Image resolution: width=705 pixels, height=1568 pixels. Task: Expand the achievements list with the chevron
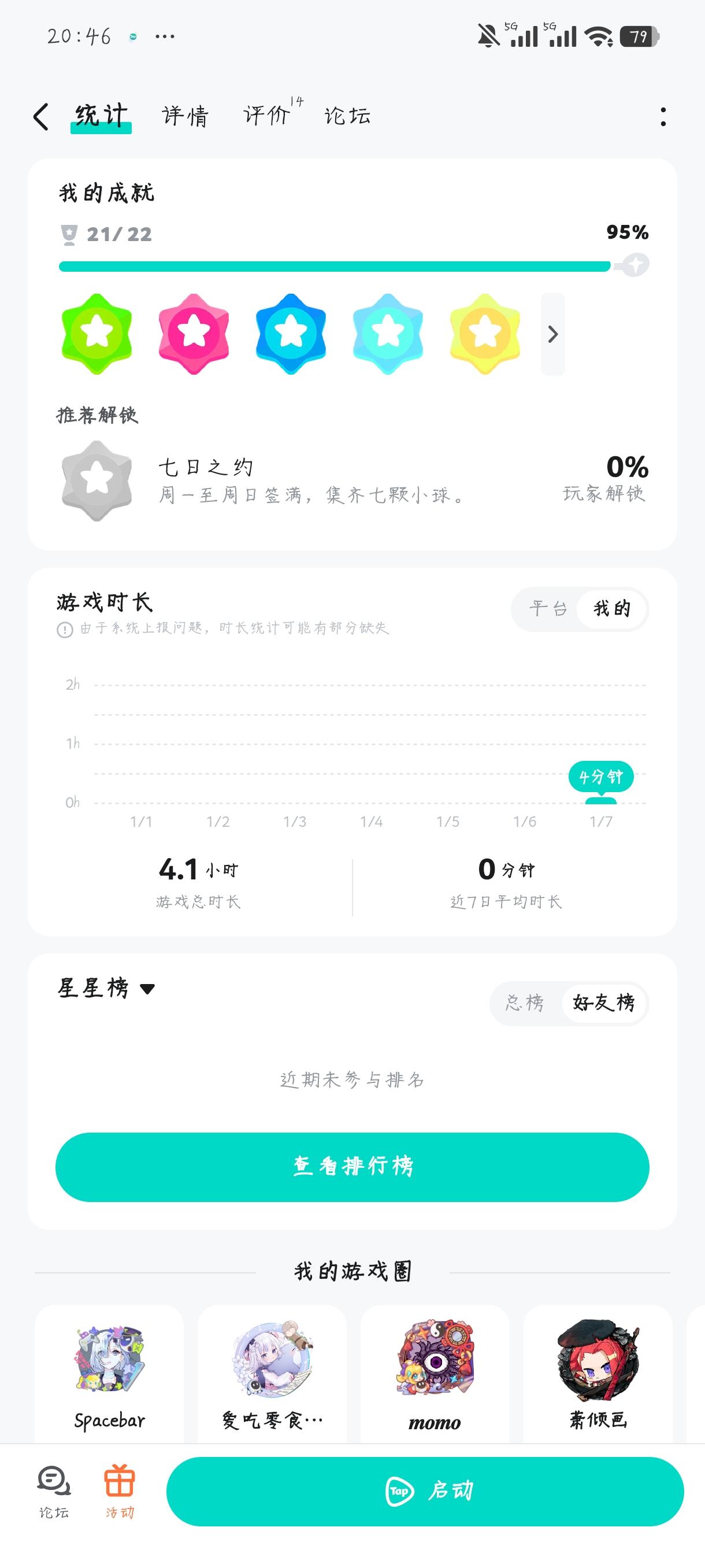tap(552, 334)
